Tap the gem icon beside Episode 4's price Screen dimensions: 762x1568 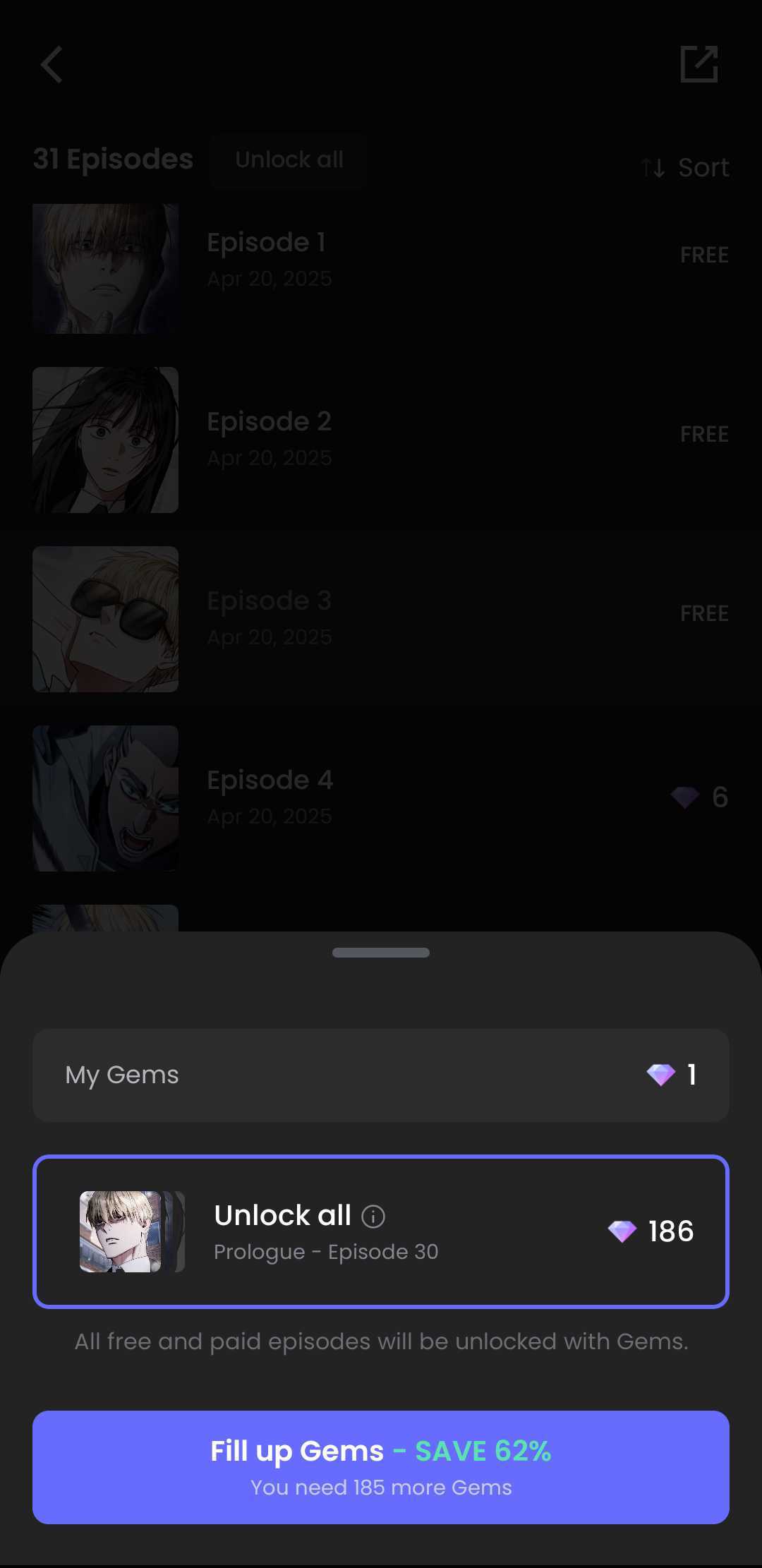(x=684, y=798)
